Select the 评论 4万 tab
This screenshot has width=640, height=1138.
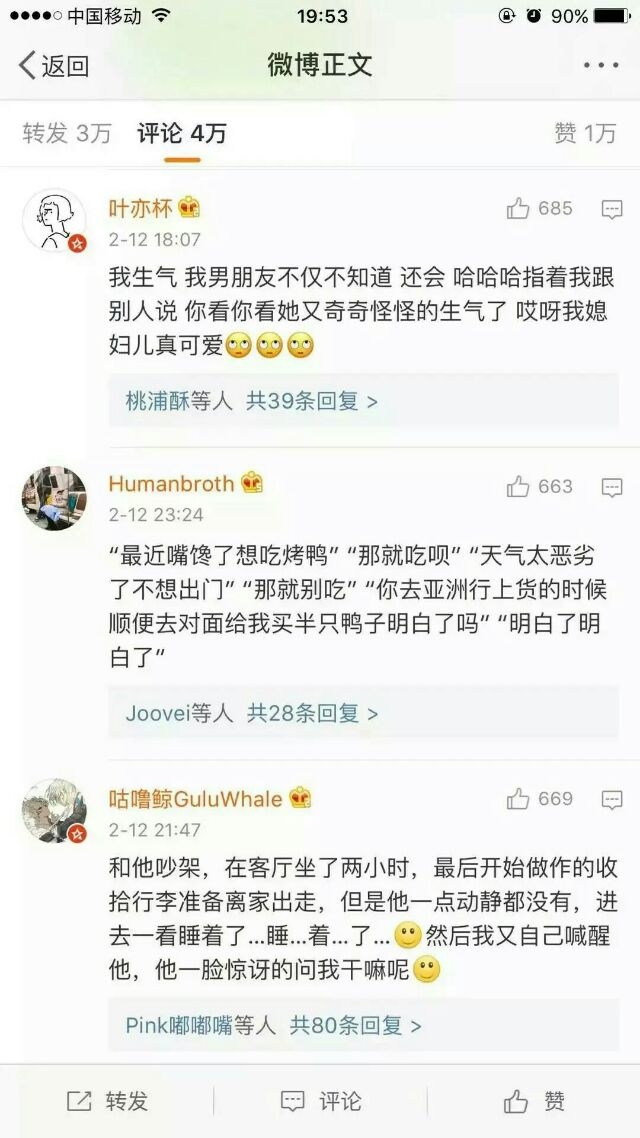(181, 134)
